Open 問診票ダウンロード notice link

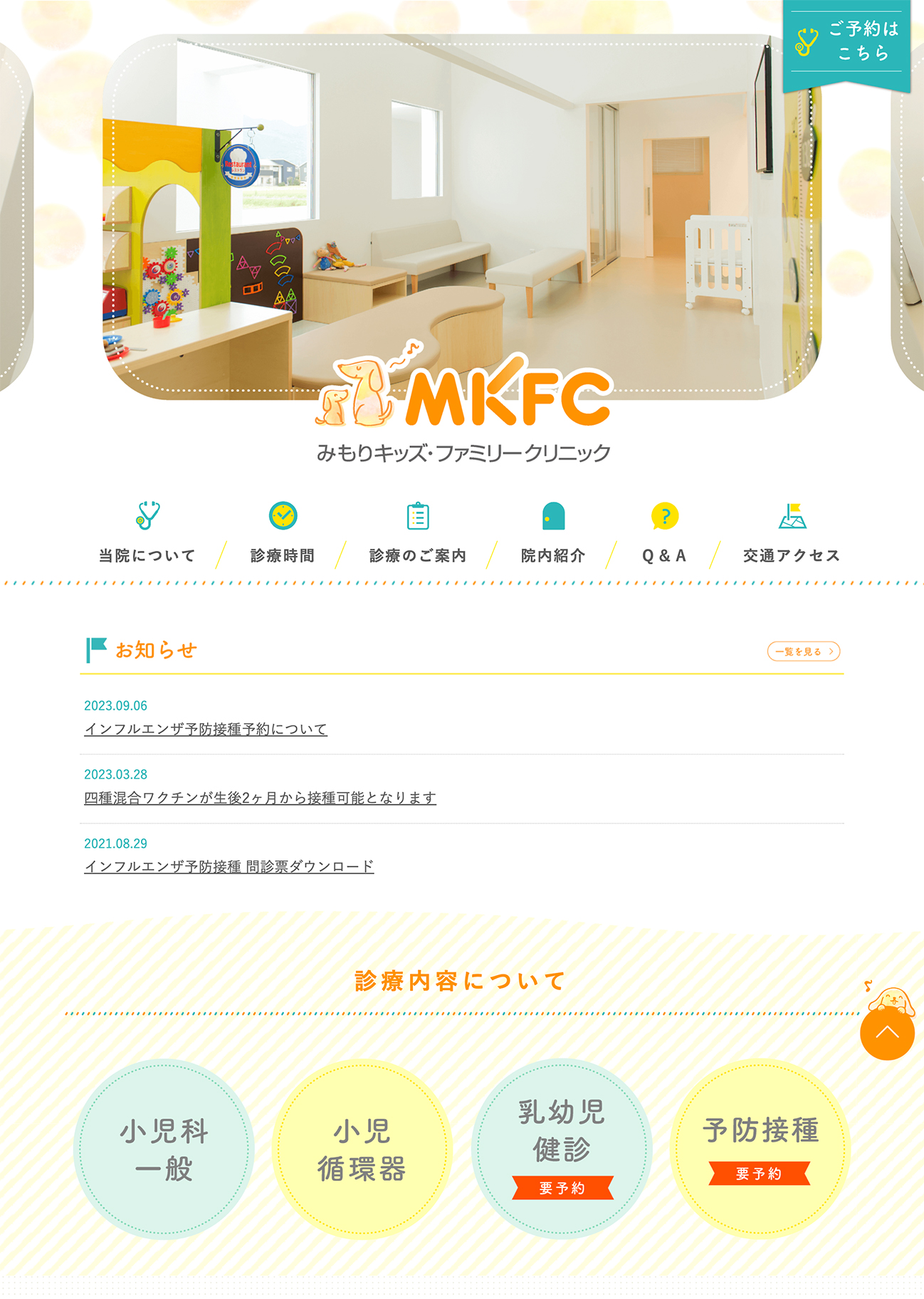point(229,866)
